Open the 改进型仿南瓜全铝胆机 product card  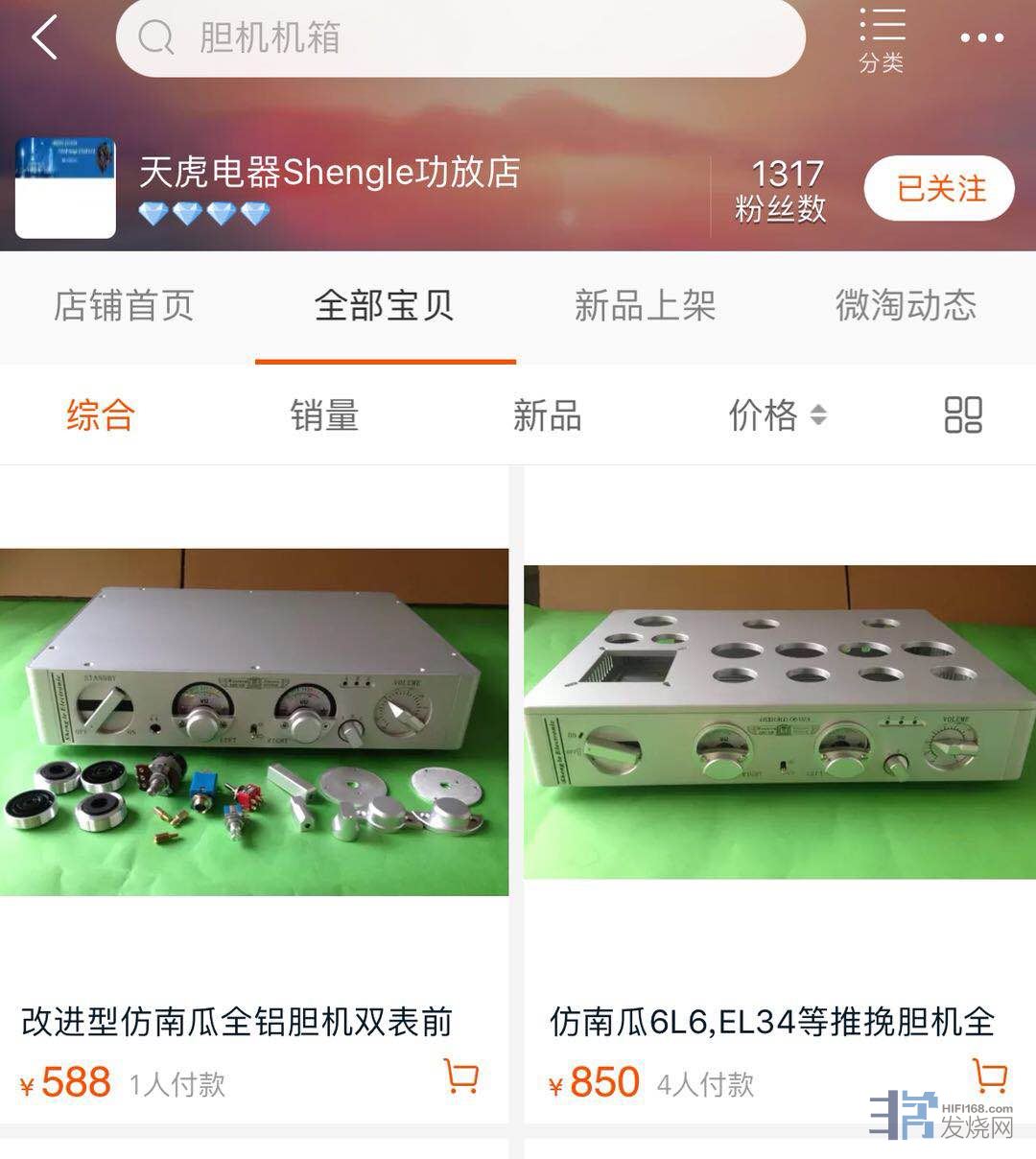coord(254,721)
